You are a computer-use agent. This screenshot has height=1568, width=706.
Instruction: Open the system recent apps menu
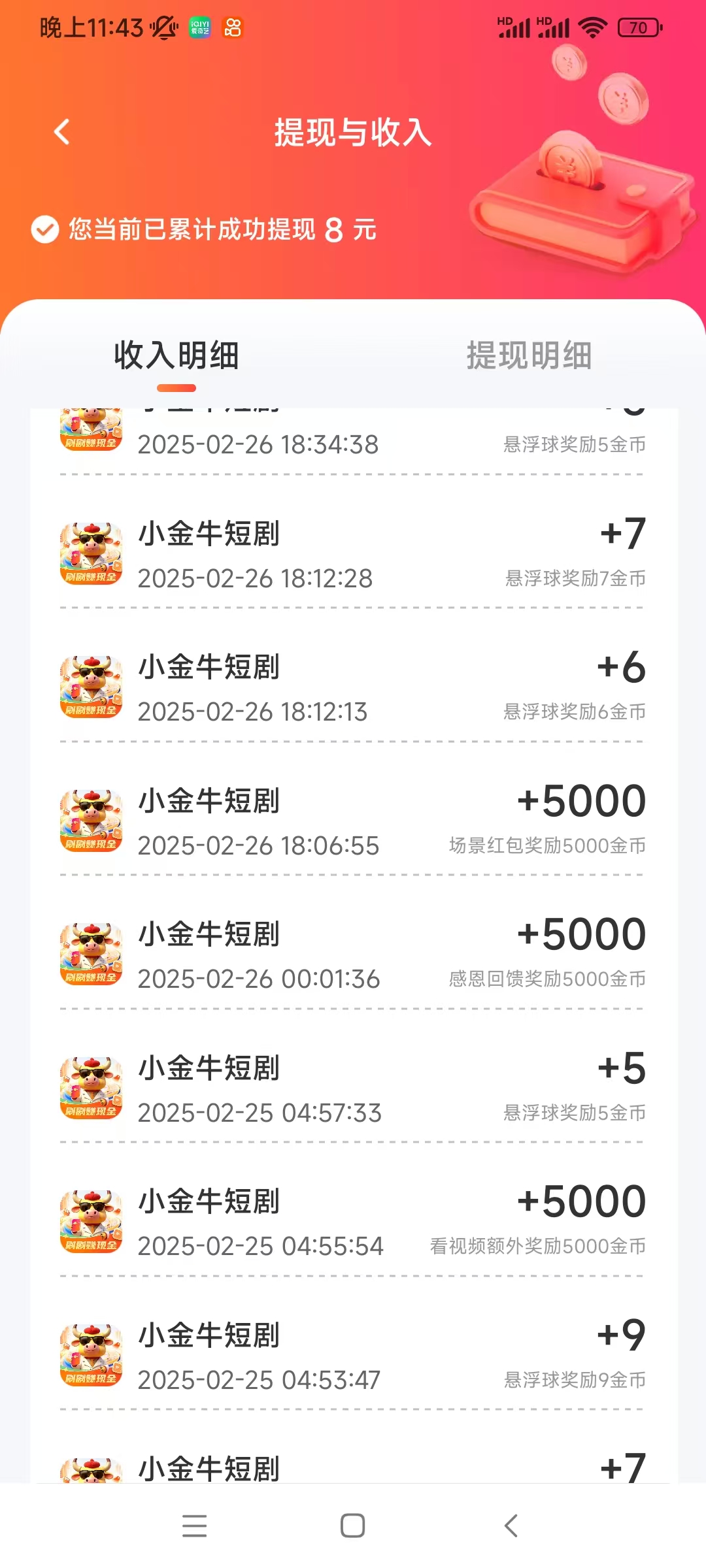(x=194, y=1526)
